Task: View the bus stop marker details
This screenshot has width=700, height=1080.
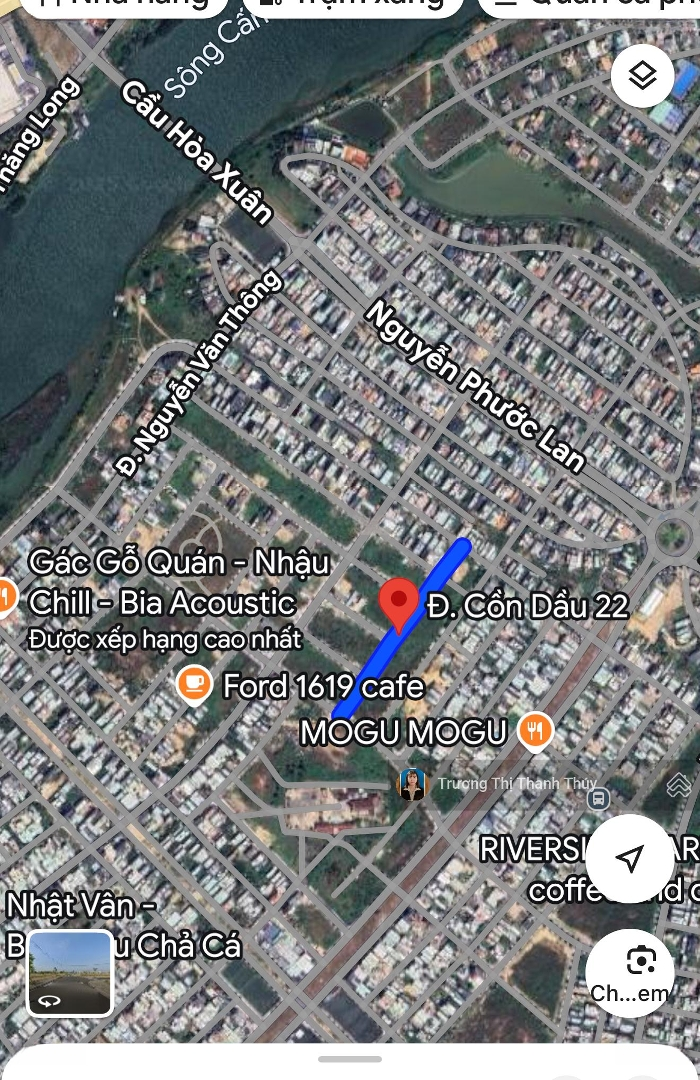Action: click(x=598, y=798)
